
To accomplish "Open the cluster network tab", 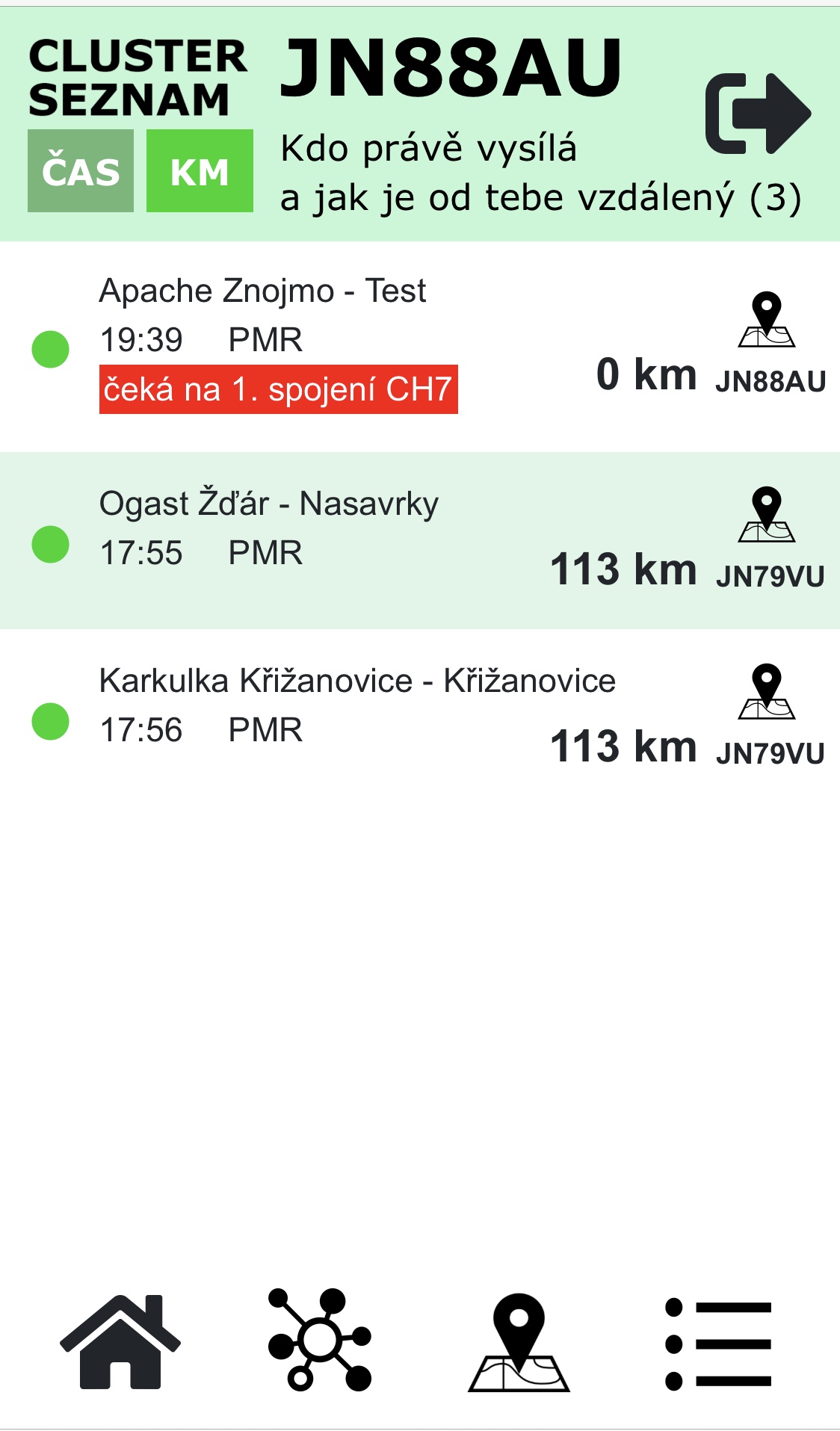I will coord(320,1340).
